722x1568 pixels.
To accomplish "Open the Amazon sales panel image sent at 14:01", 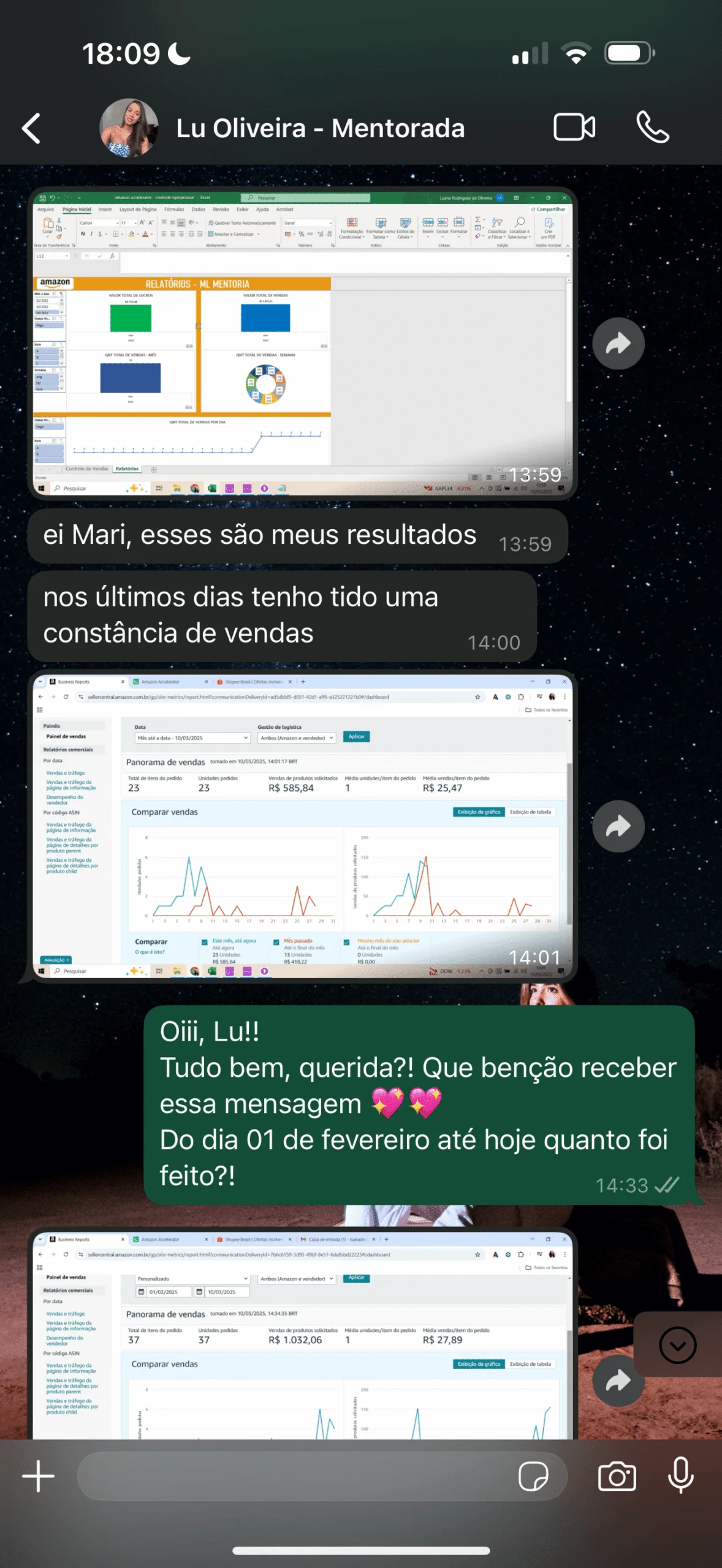I will tap(303, 826).
